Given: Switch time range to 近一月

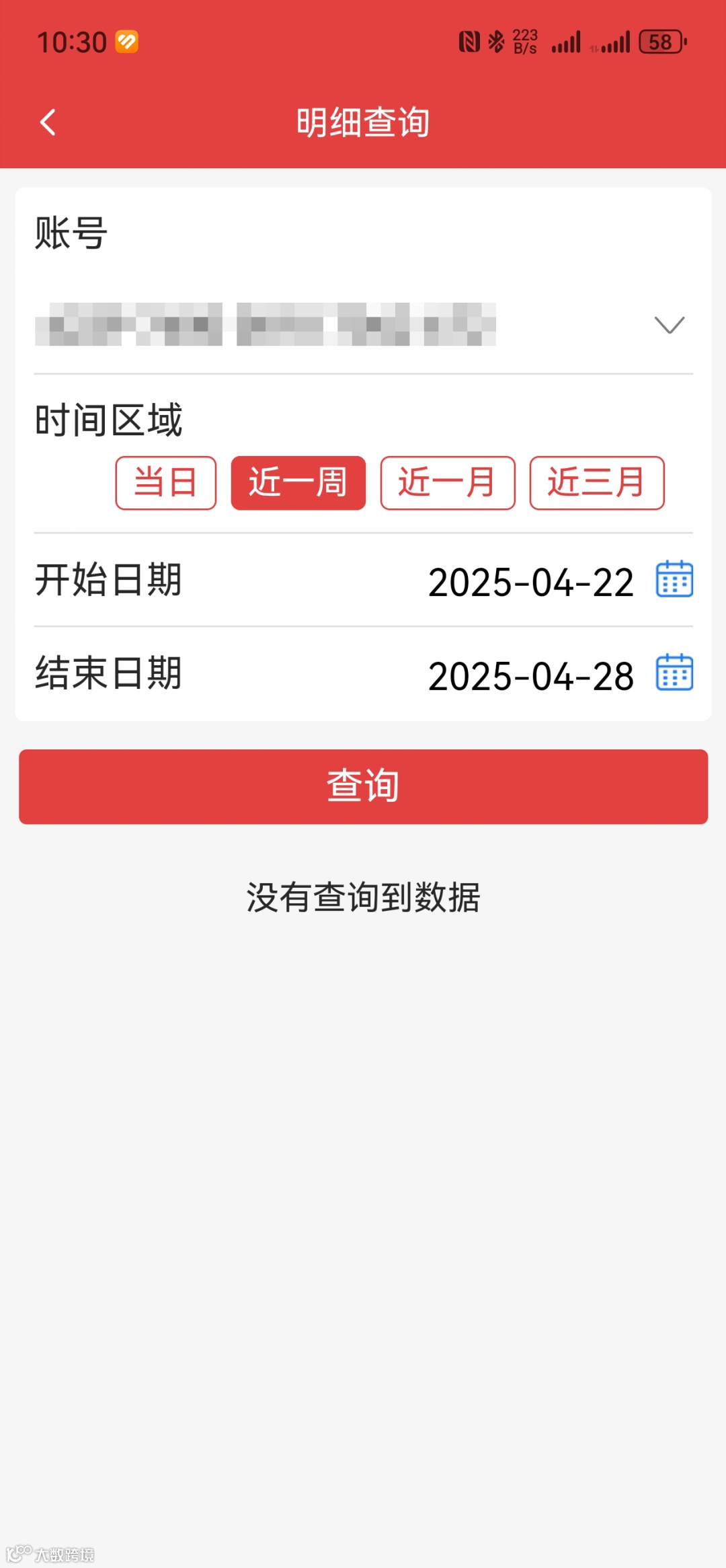Looking at the screenshot, I should 448,483.
